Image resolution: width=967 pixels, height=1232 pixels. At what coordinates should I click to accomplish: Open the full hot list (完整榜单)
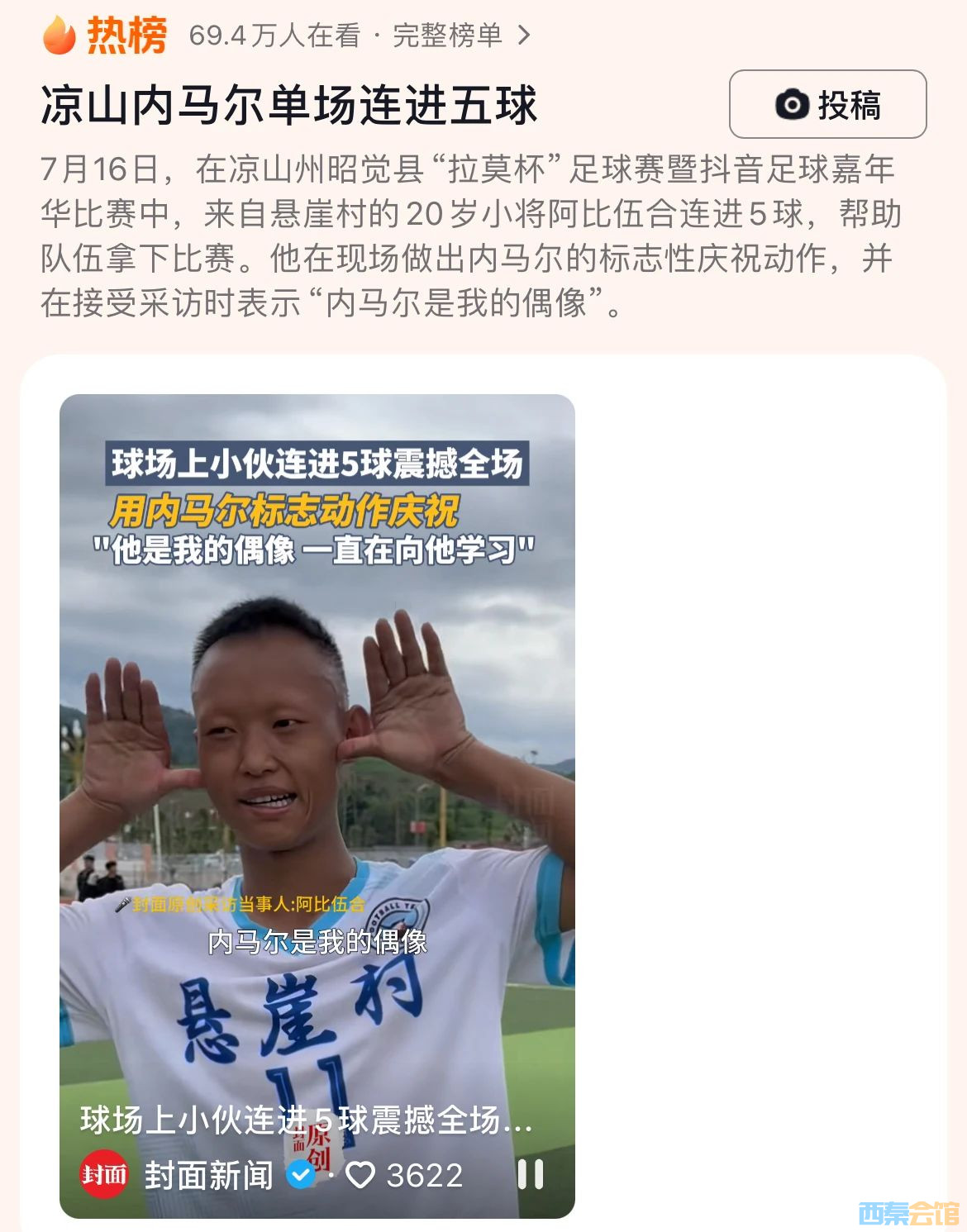[460, 36]
